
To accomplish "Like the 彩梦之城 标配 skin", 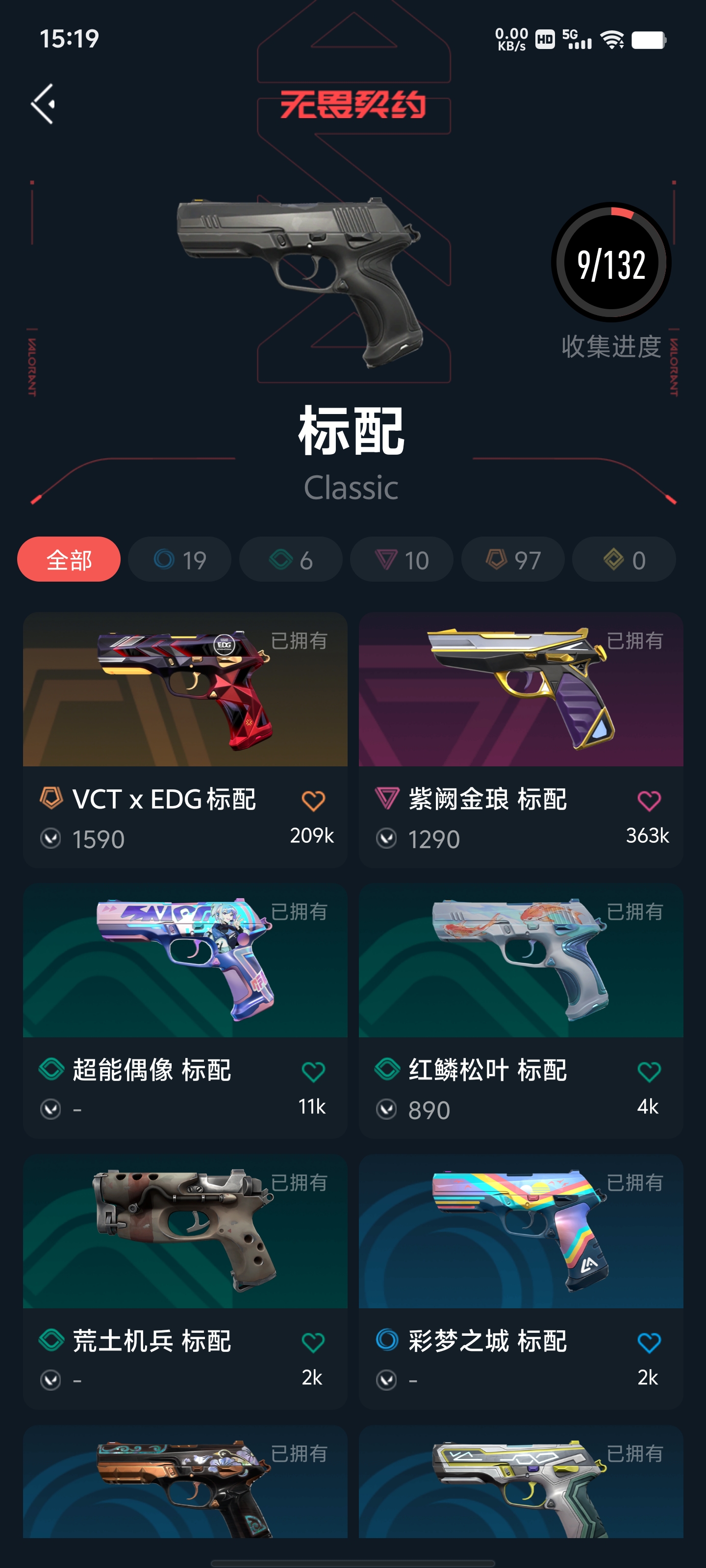I will (649, 1342).
